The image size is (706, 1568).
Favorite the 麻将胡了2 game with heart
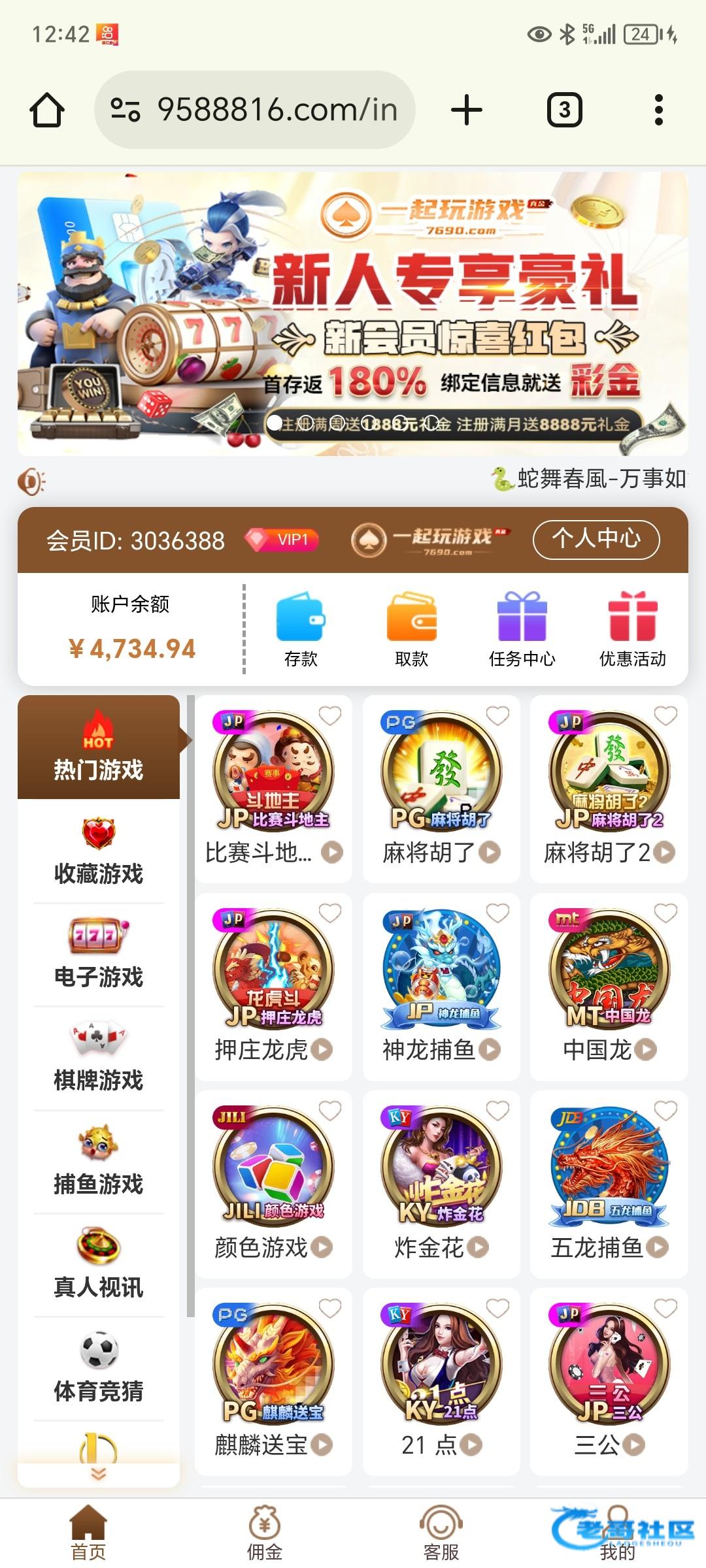[x=665, y=716]
